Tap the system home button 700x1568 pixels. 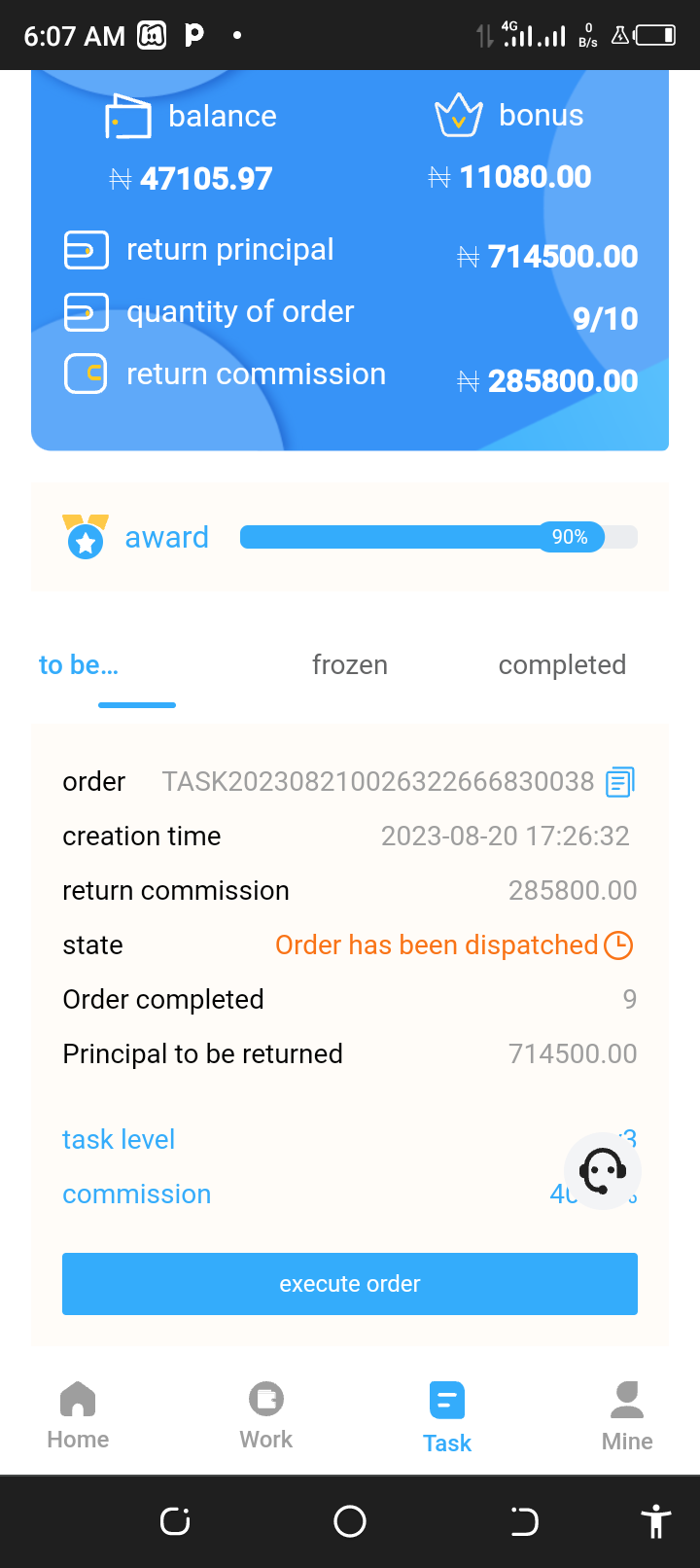350,1521
